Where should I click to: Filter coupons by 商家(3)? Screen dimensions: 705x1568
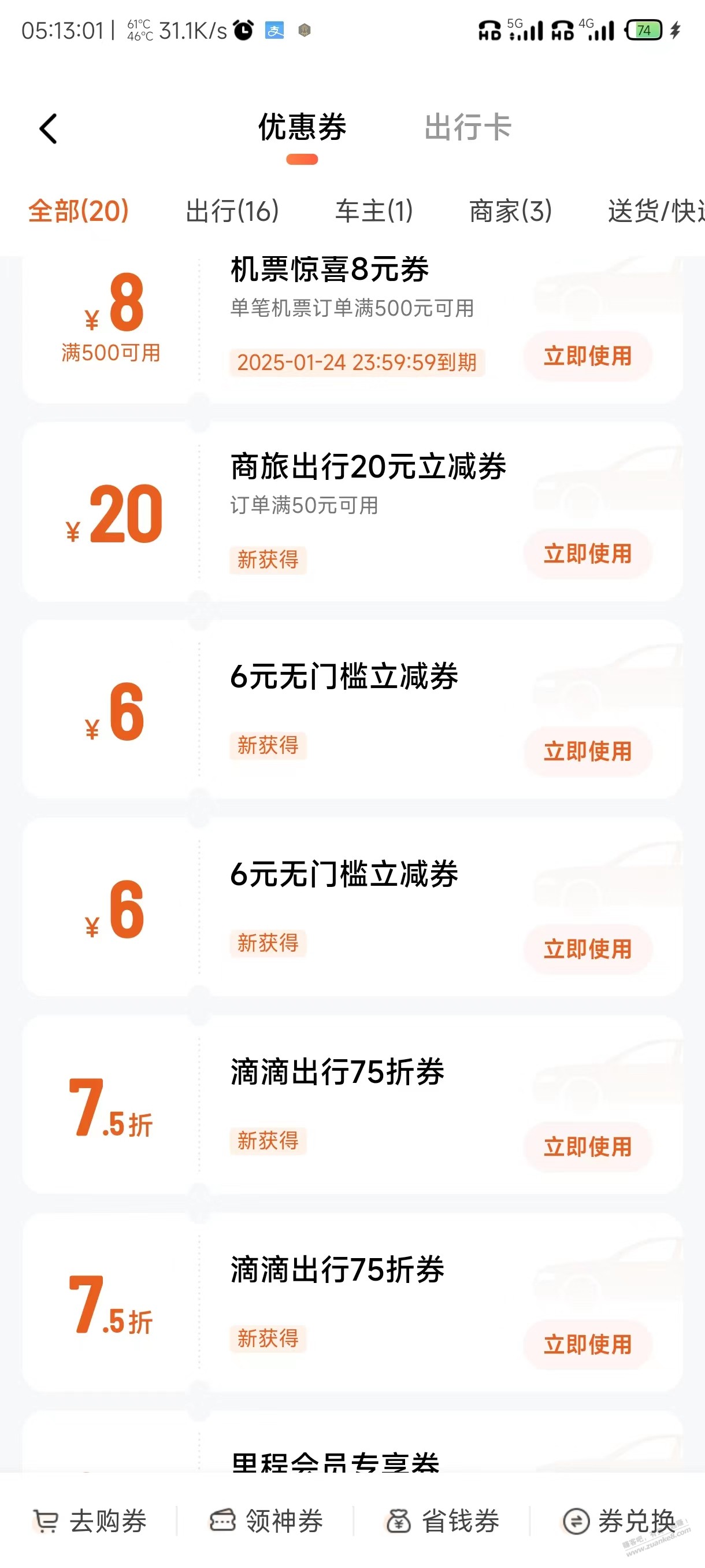tap(510, 211)
